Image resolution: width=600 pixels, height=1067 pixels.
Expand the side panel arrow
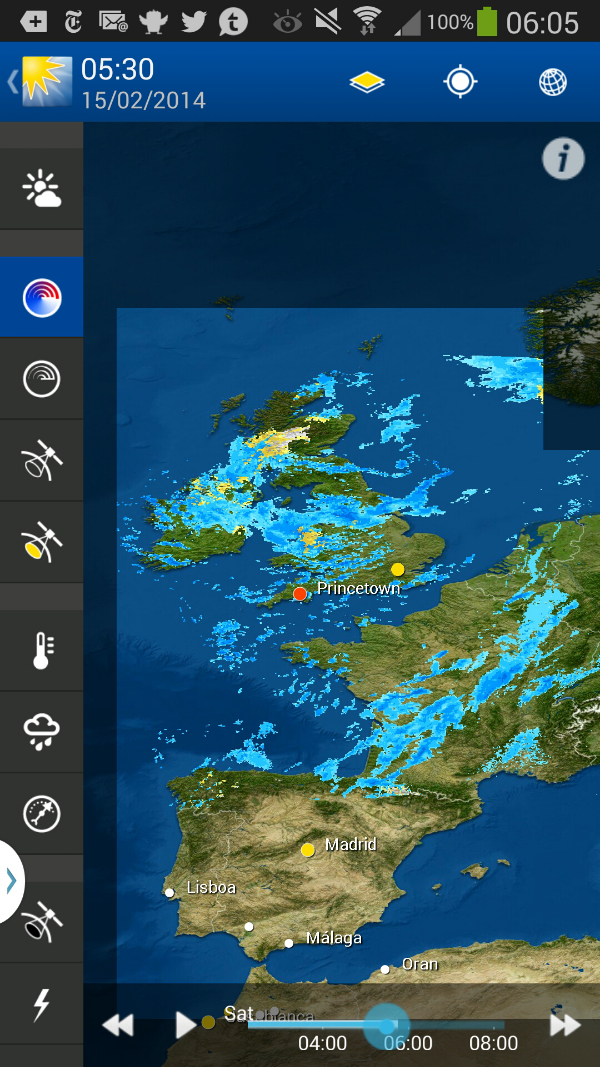(11, 881)
